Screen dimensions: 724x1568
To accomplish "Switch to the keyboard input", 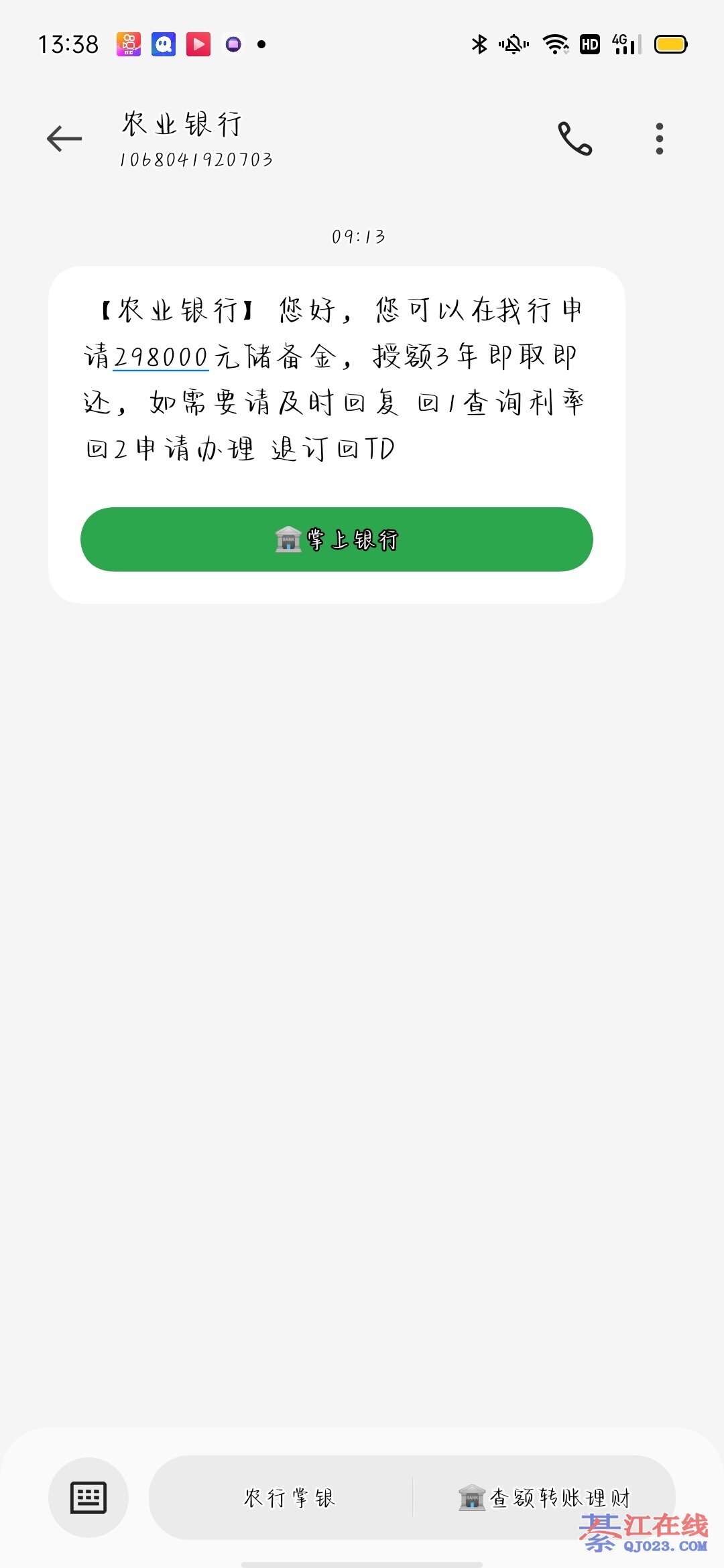I will coord(88,1497).
